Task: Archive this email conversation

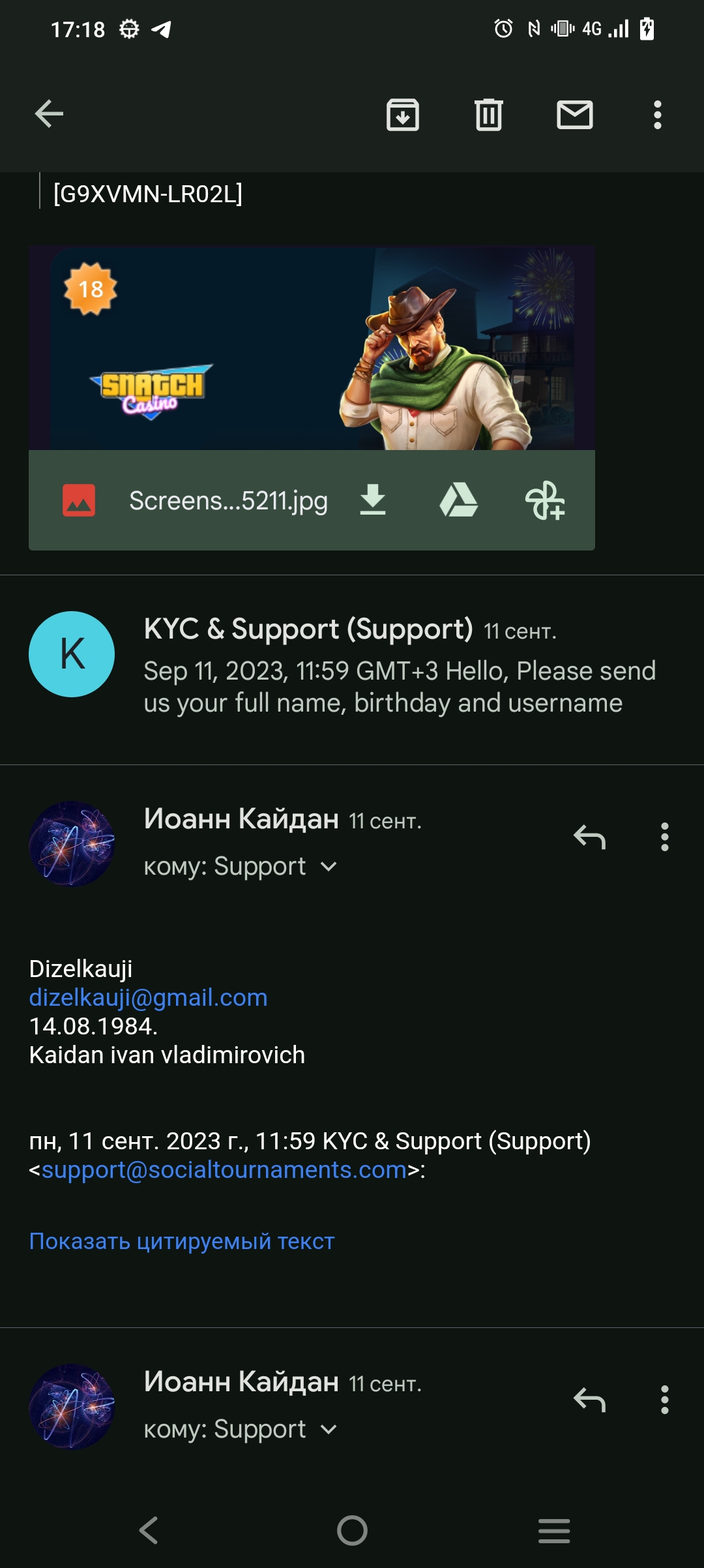Action: coord(403,115)
